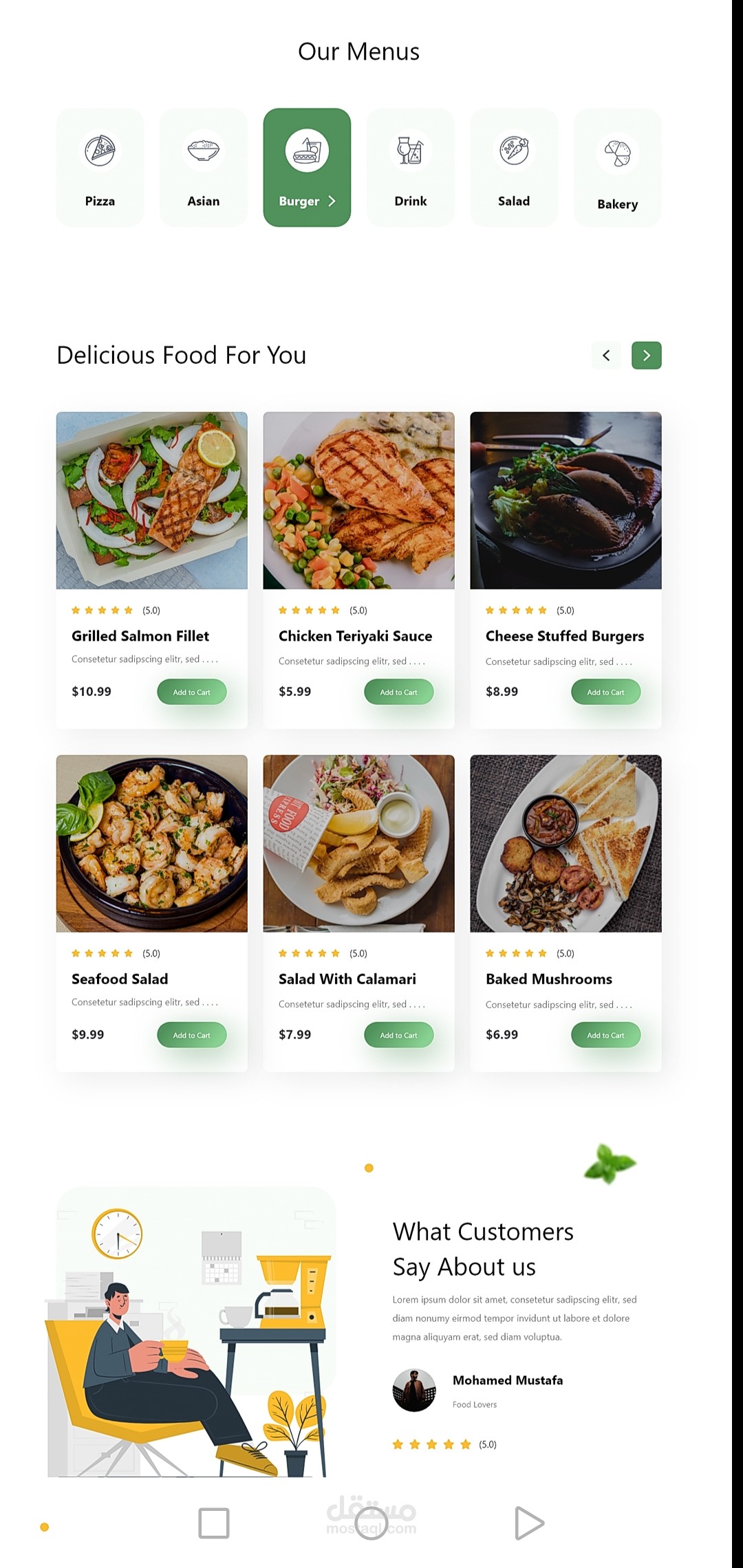
Task: Add Grilled Salmon Fillet to cart
Action: click(x=192, y=692)
